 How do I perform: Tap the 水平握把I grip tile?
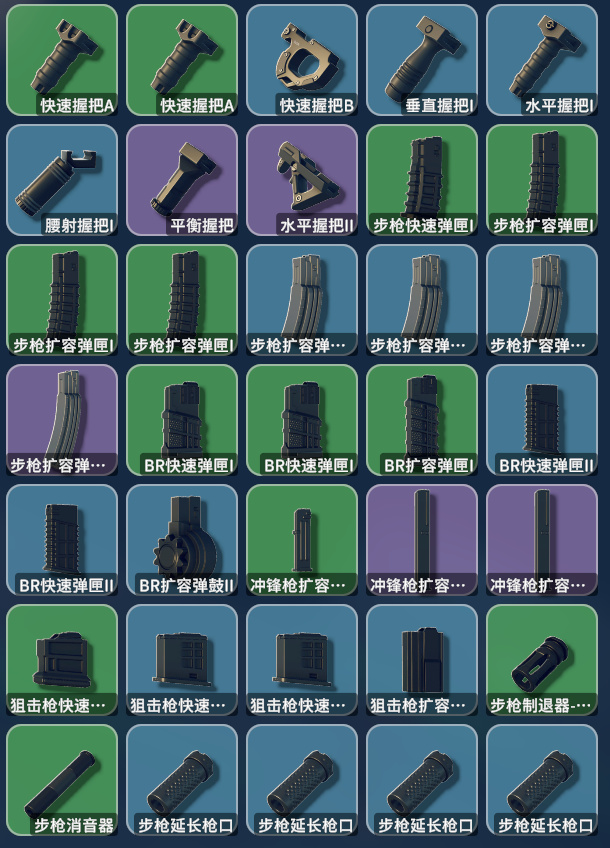coord(542,60)
